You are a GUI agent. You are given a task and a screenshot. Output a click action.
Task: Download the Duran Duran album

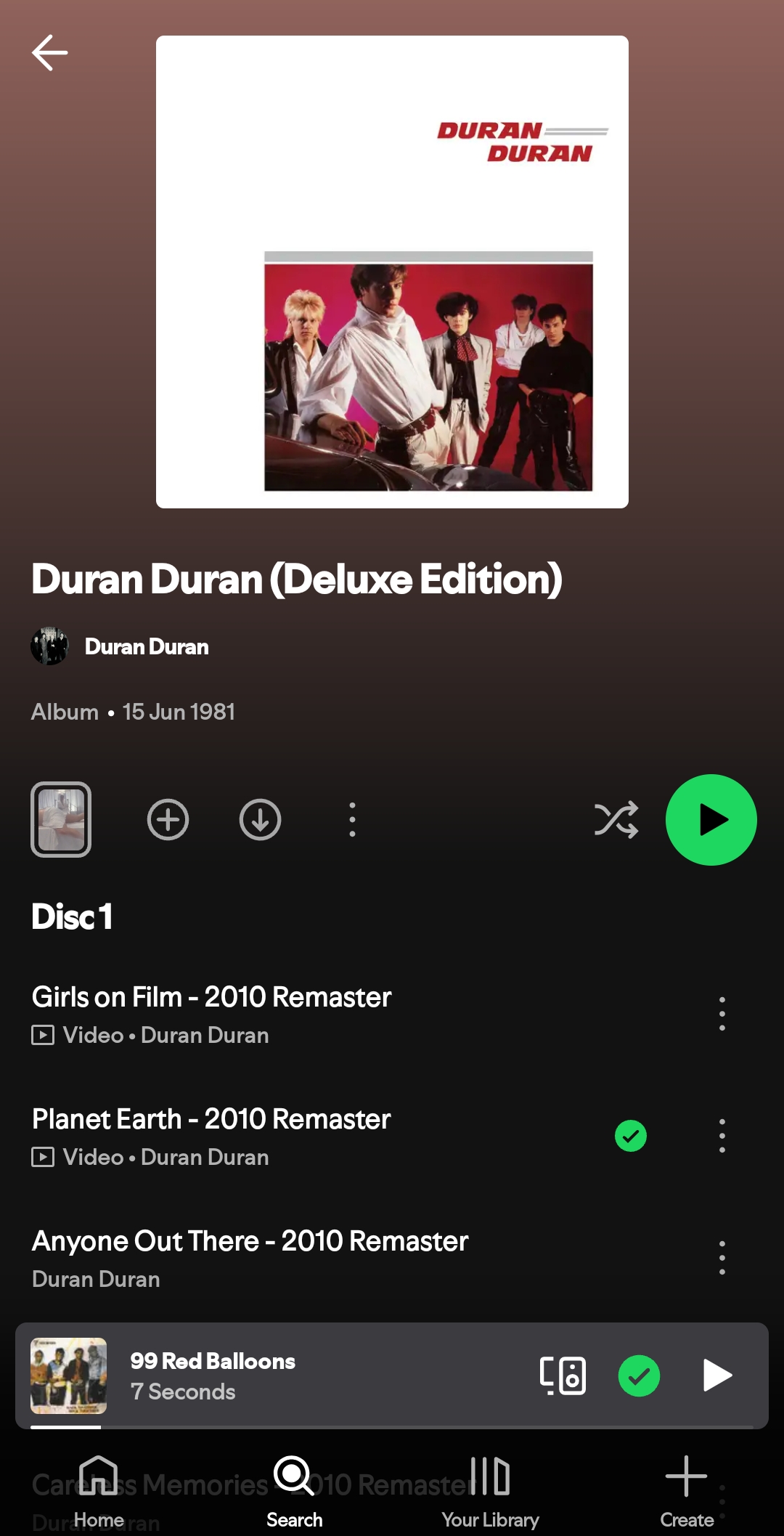[x=260, y=819]
